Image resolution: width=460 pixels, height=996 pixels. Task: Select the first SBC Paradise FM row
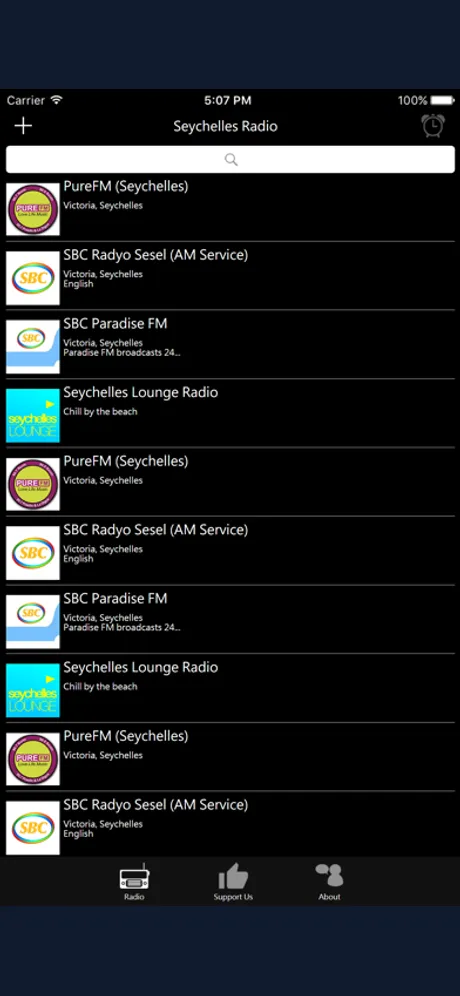click(x=230, y=344)
